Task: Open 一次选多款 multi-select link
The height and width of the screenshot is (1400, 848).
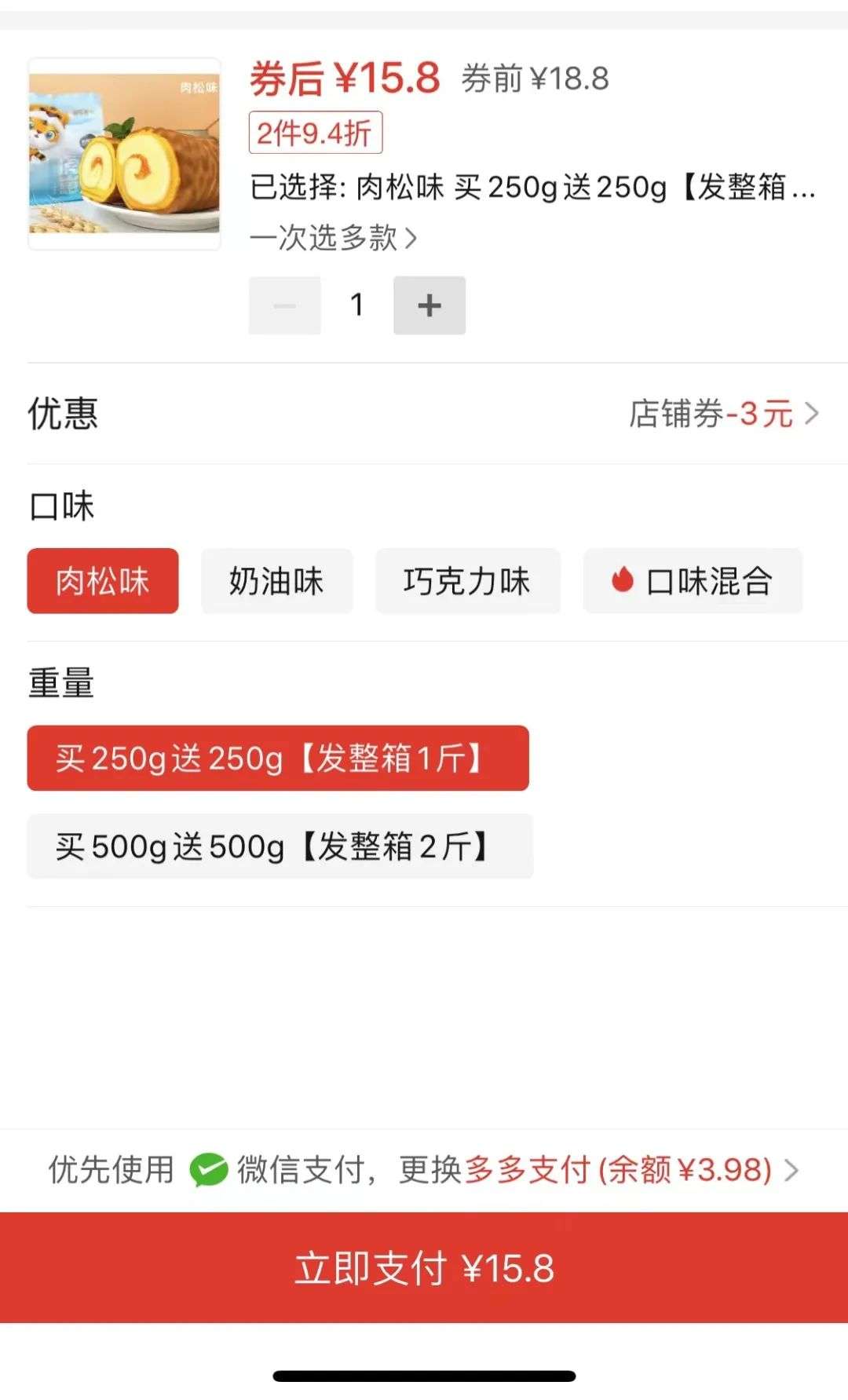Action: click(333, 238)
